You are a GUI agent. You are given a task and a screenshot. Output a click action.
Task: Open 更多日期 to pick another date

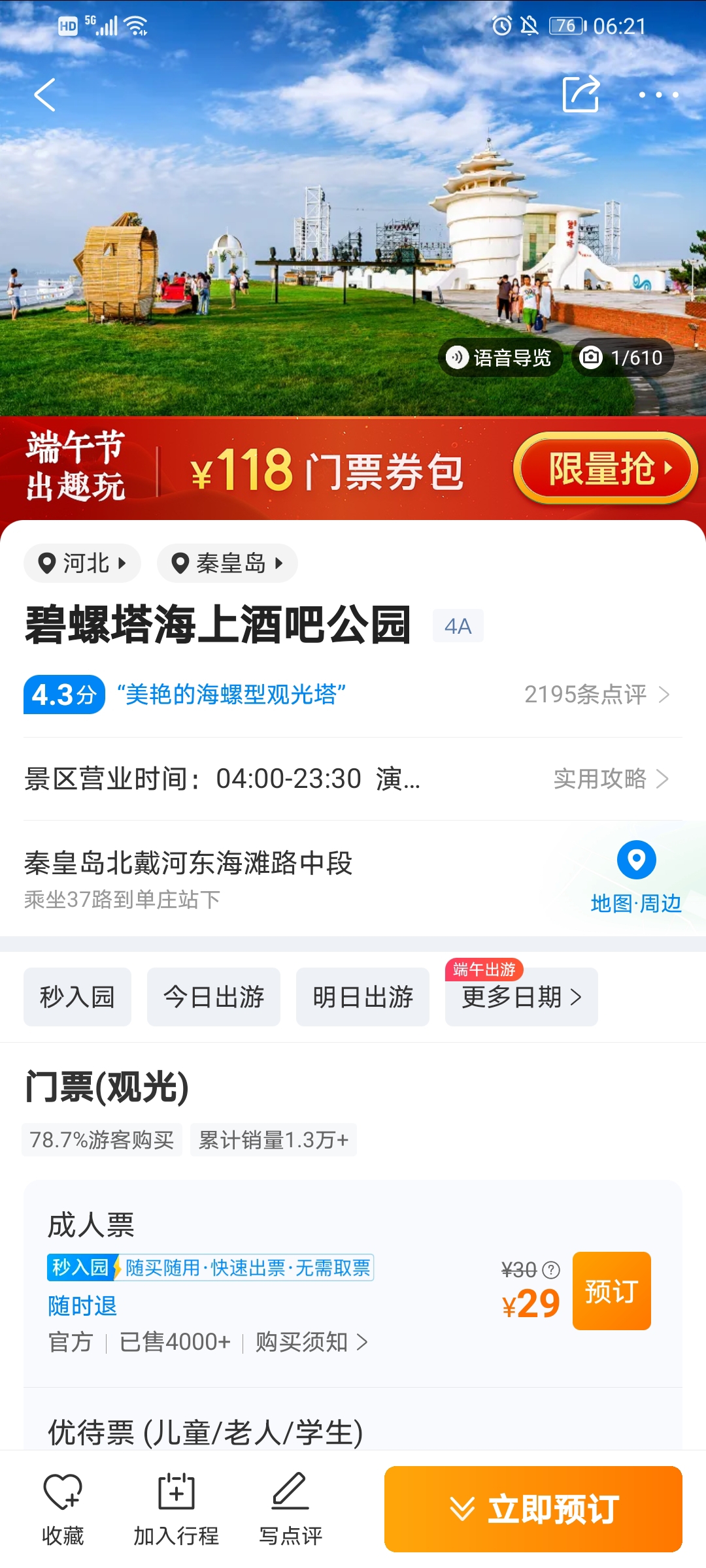tap(521, 997)
